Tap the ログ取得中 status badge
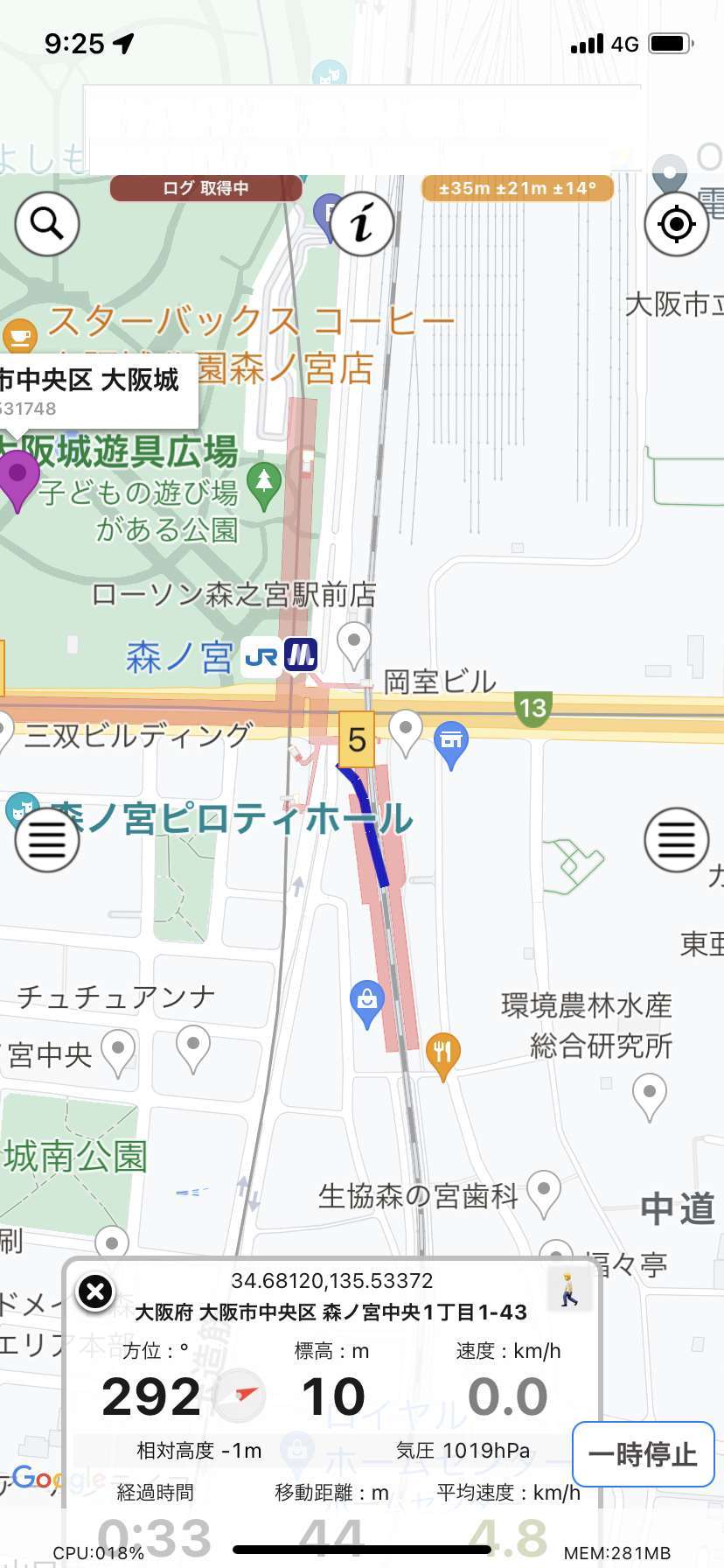Viewport: 724px width, 1568px height. click(206, 188)
